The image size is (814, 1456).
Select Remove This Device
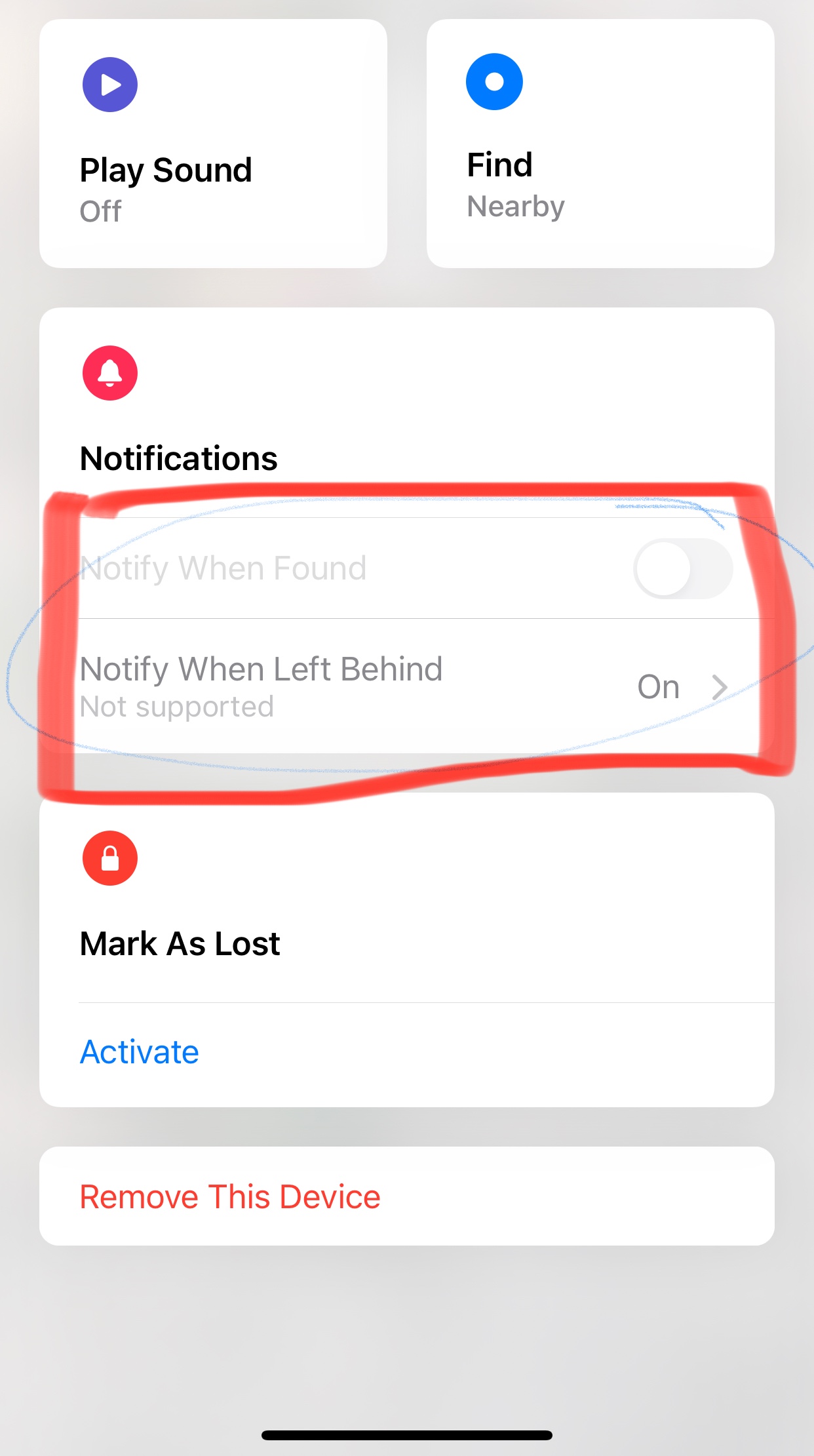click(x=230, y=1196)
